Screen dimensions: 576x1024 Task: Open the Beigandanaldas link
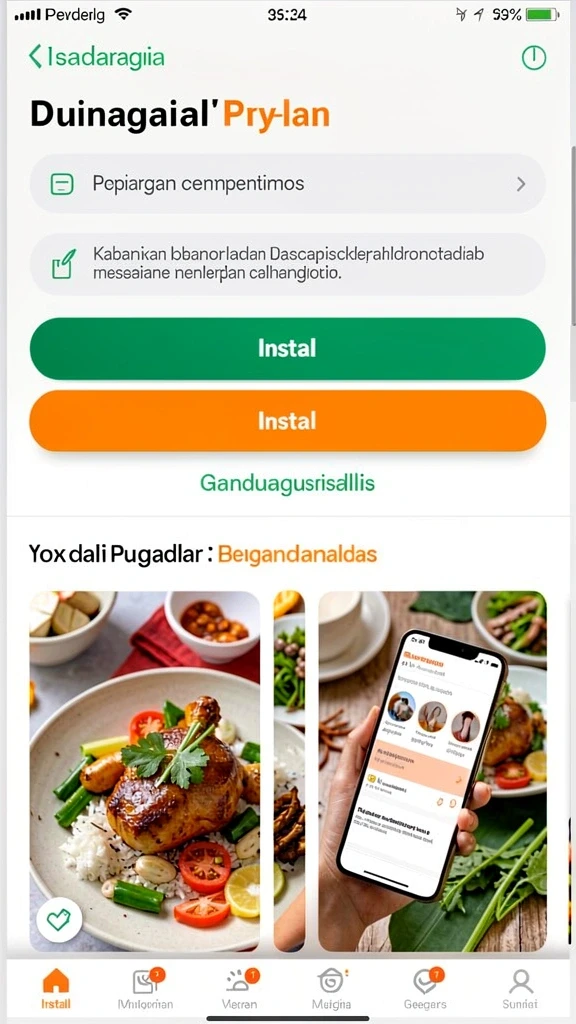pyautogui.click(x=297, y=554)
